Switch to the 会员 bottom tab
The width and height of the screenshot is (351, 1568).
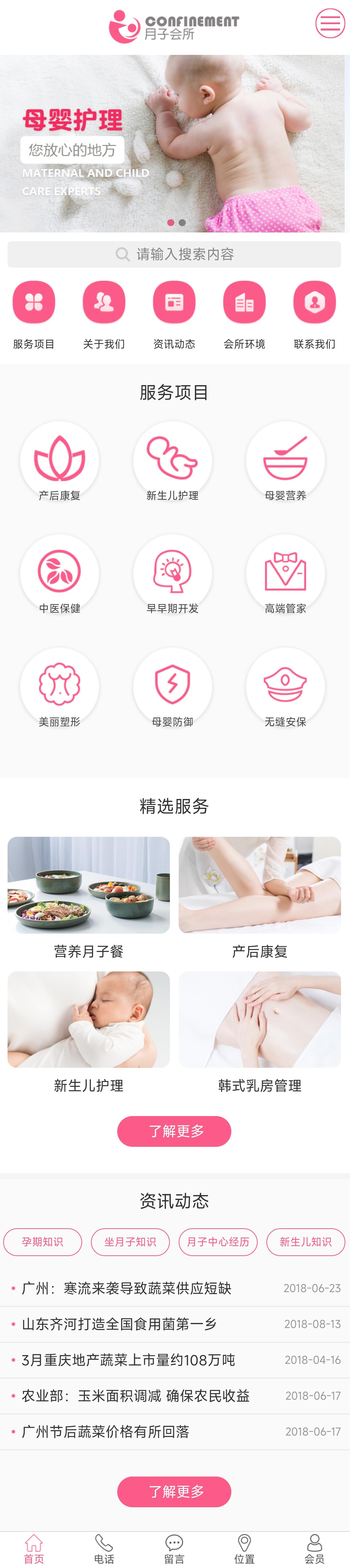314,1548
